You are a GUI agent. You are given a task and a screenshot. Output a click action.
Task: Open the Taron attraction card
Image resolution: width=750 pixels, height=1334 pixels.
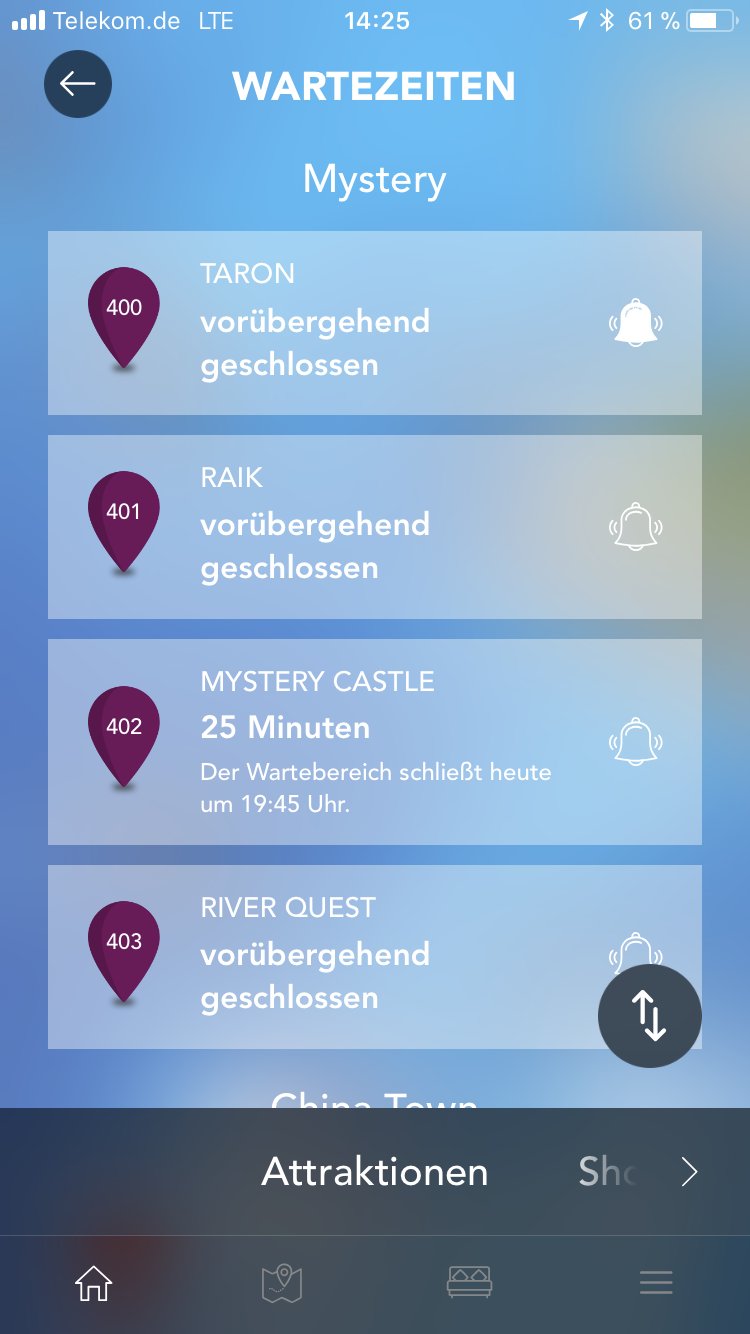[x=375, y=323]
